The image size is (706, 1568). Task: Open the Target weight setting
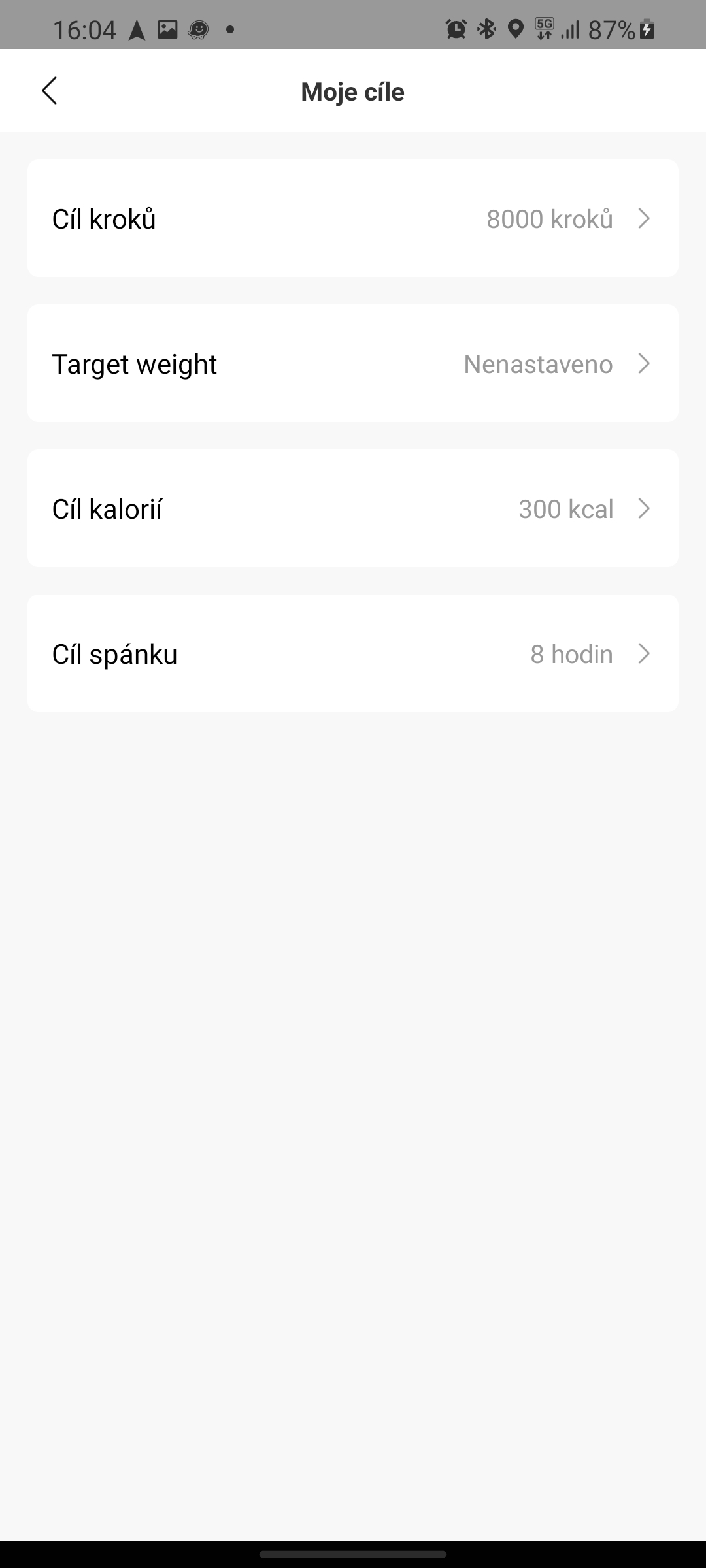point(353,364)
